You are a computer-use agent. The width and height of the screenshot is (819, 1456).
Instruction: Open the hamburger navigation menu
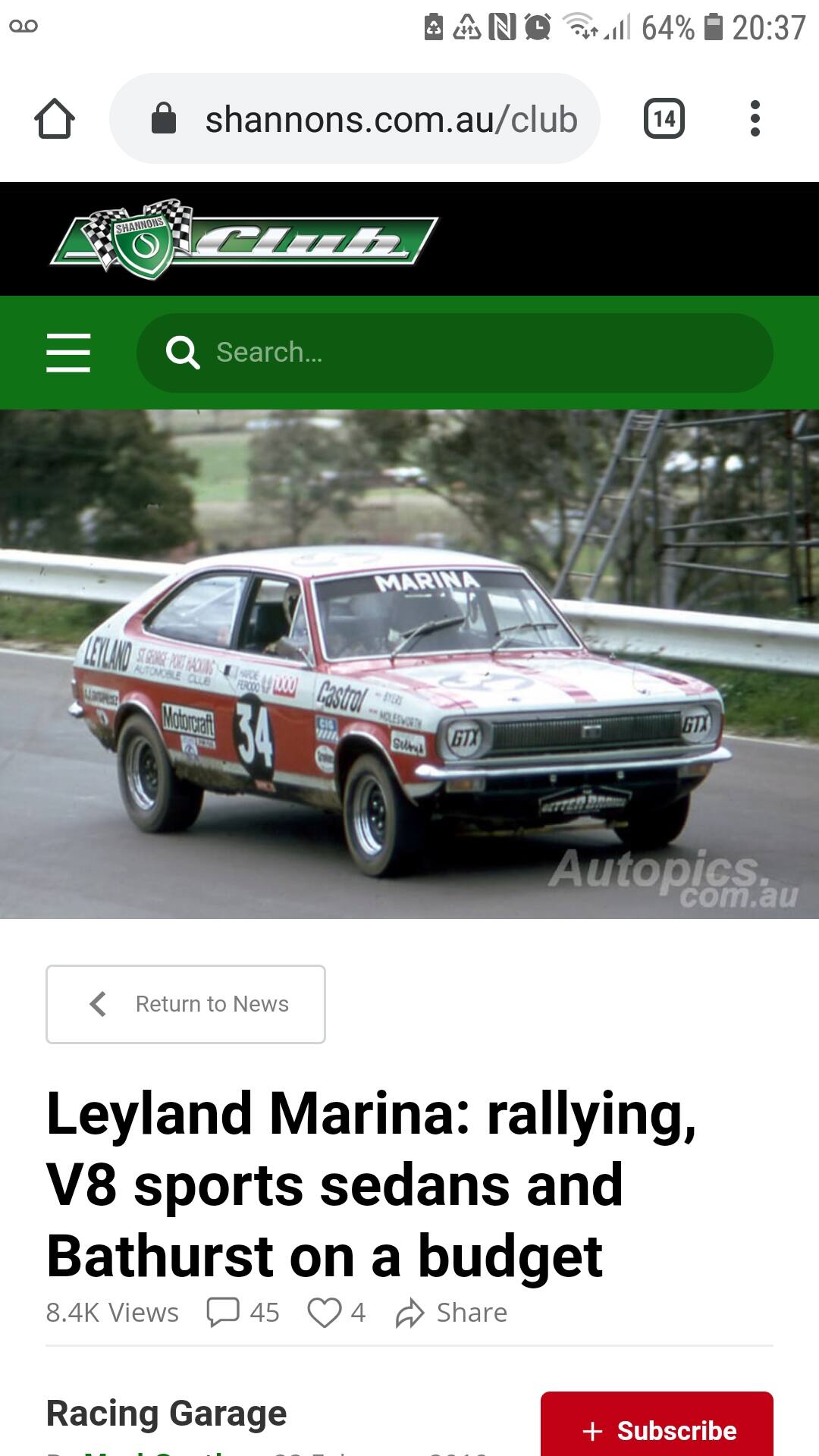[x=68, y=353]
